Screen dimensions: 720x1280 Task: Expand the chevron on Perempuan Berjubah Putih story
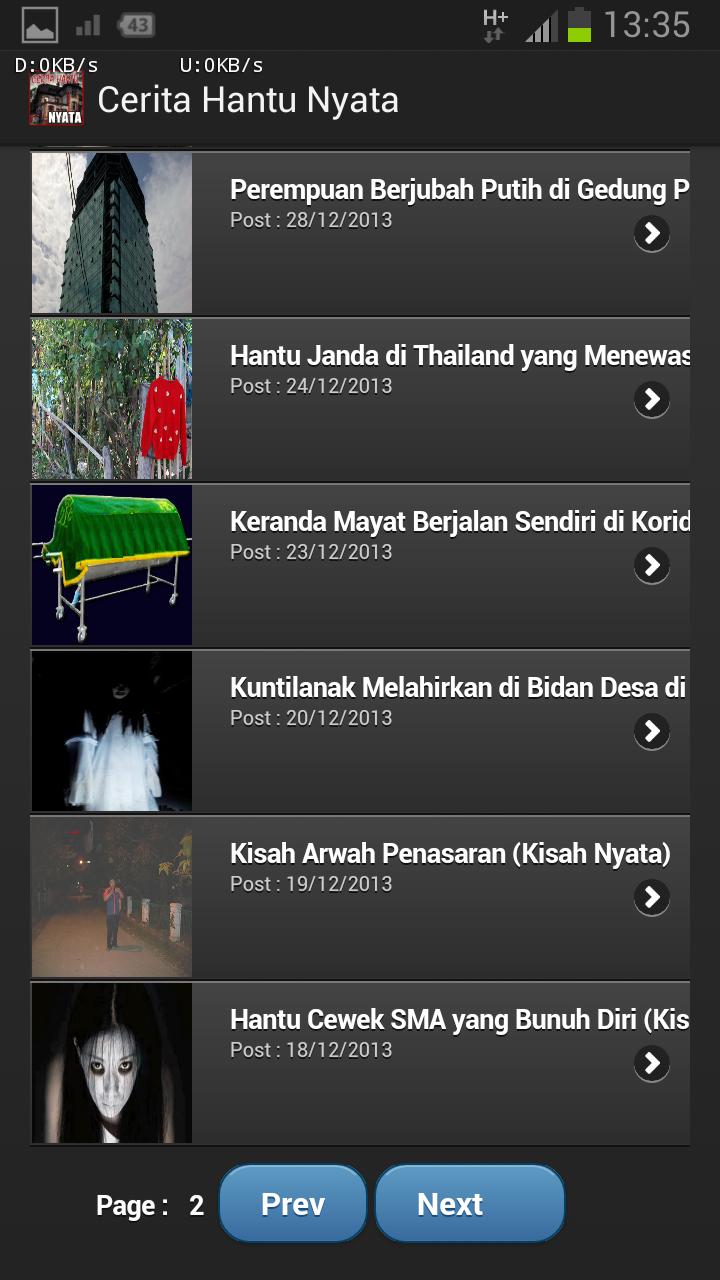click(x=651, y=233)
